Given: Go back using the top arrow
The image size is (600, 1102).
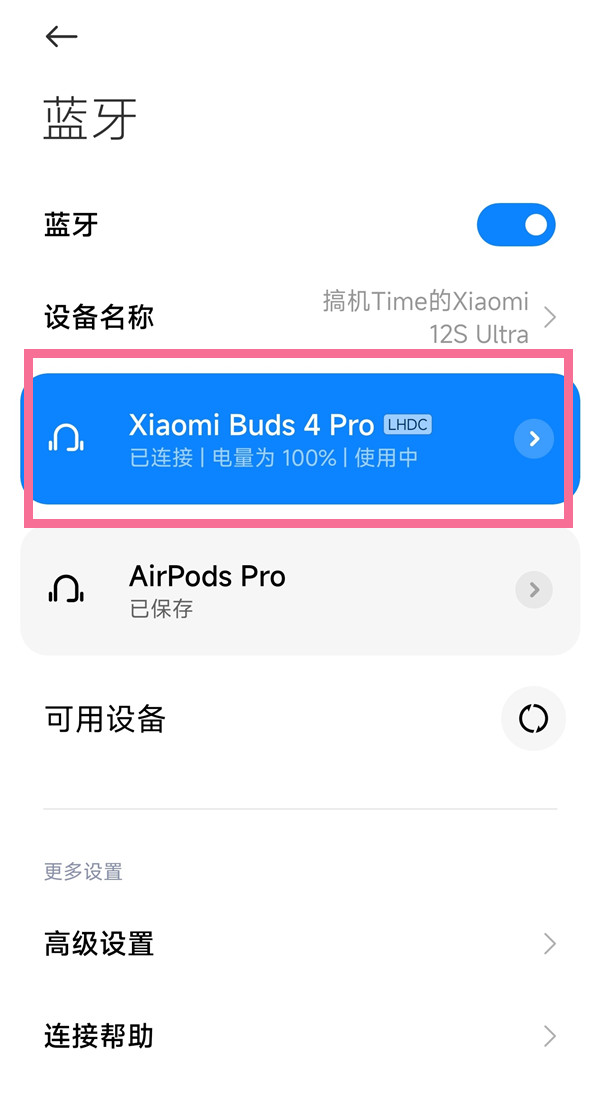Looking at the screenshot, I should click(61, 37).
